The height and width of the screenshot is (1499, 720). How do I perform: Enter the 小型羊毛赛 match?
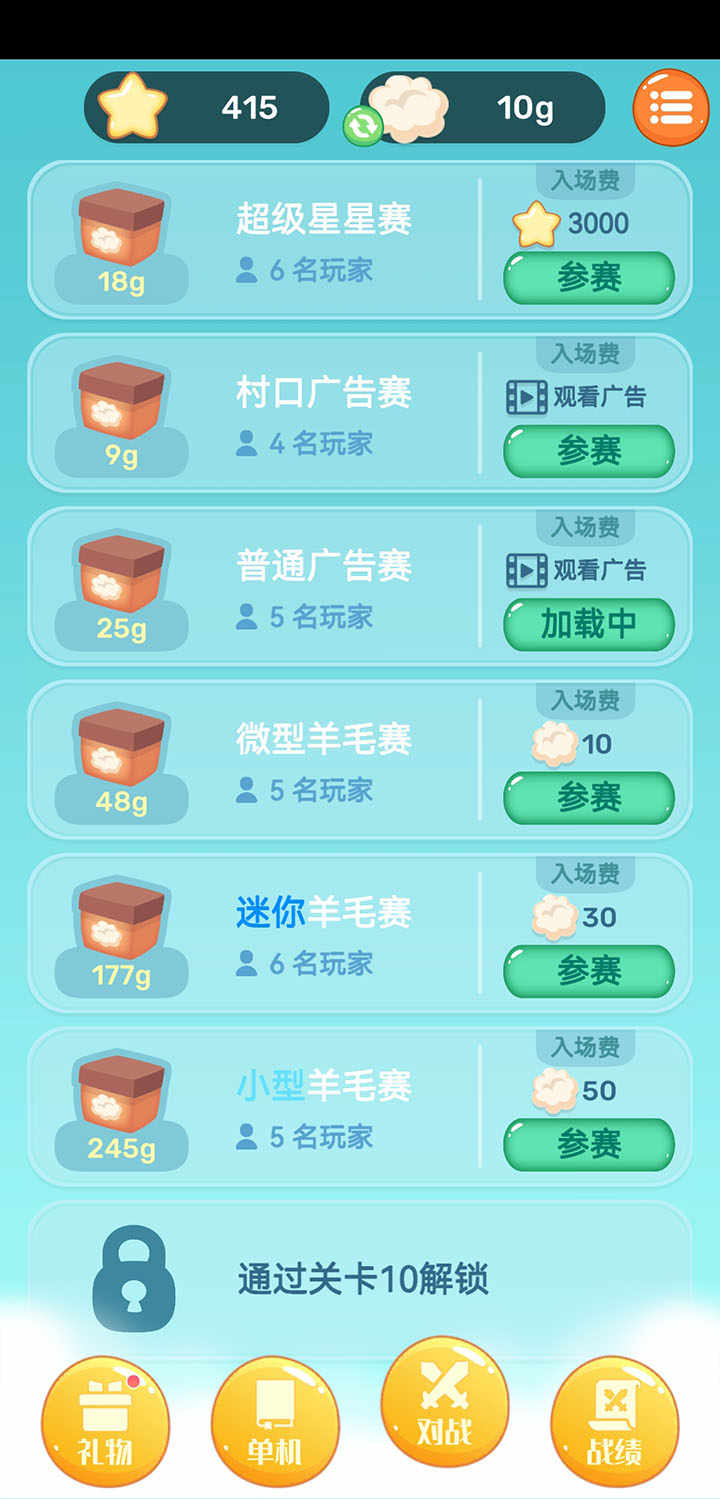coord(589,1144)
